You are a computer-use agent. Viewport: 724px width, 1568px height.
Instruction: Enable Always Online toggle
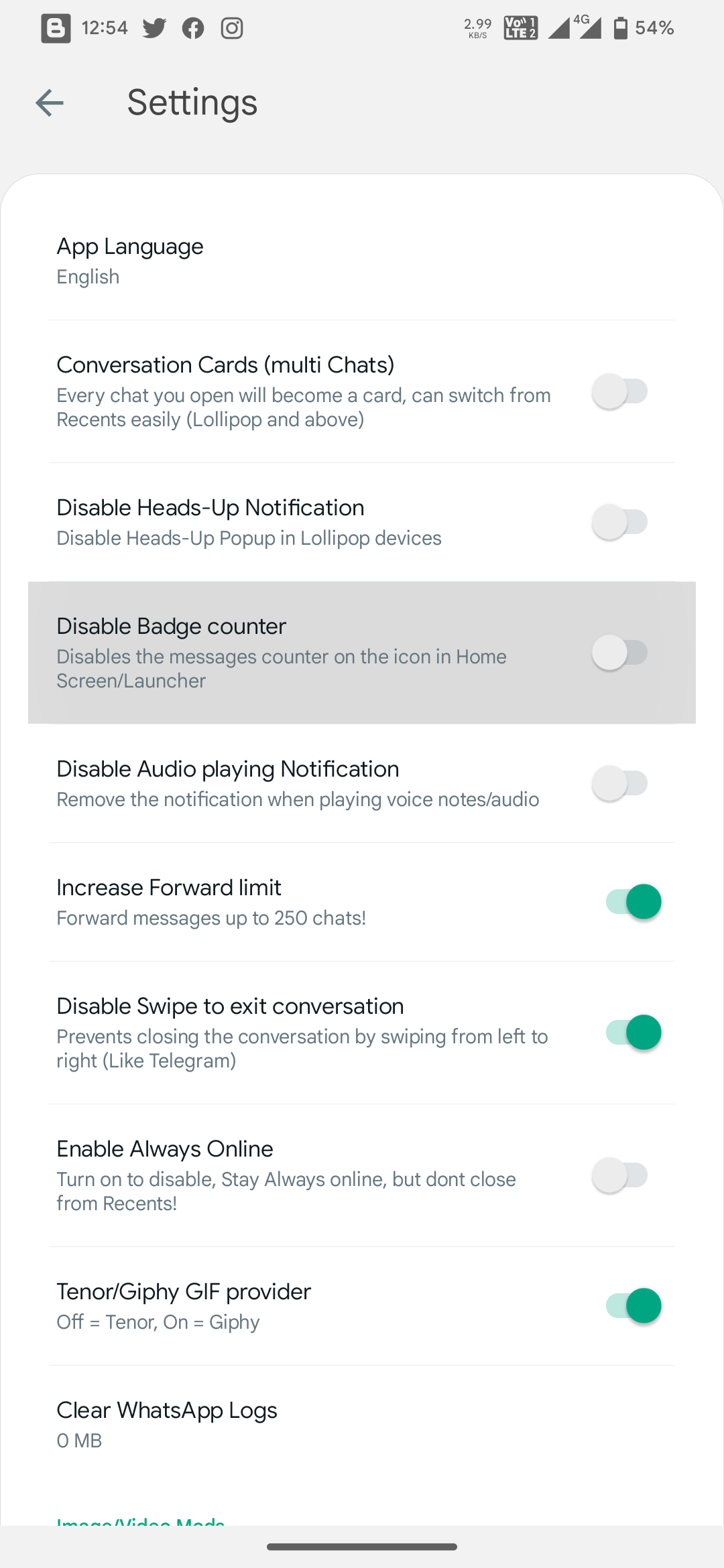621,1175
